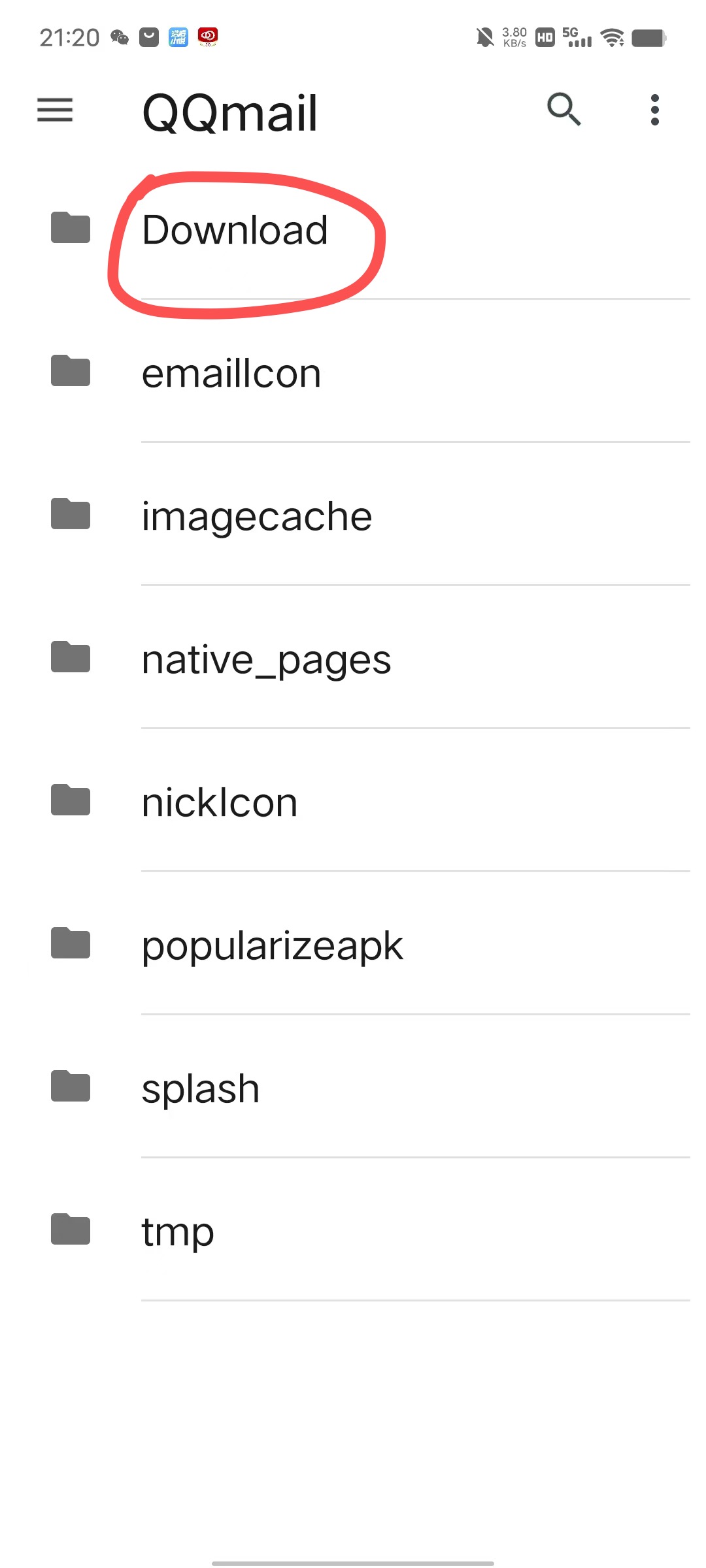Open the tmp folder

[353, 1230]
